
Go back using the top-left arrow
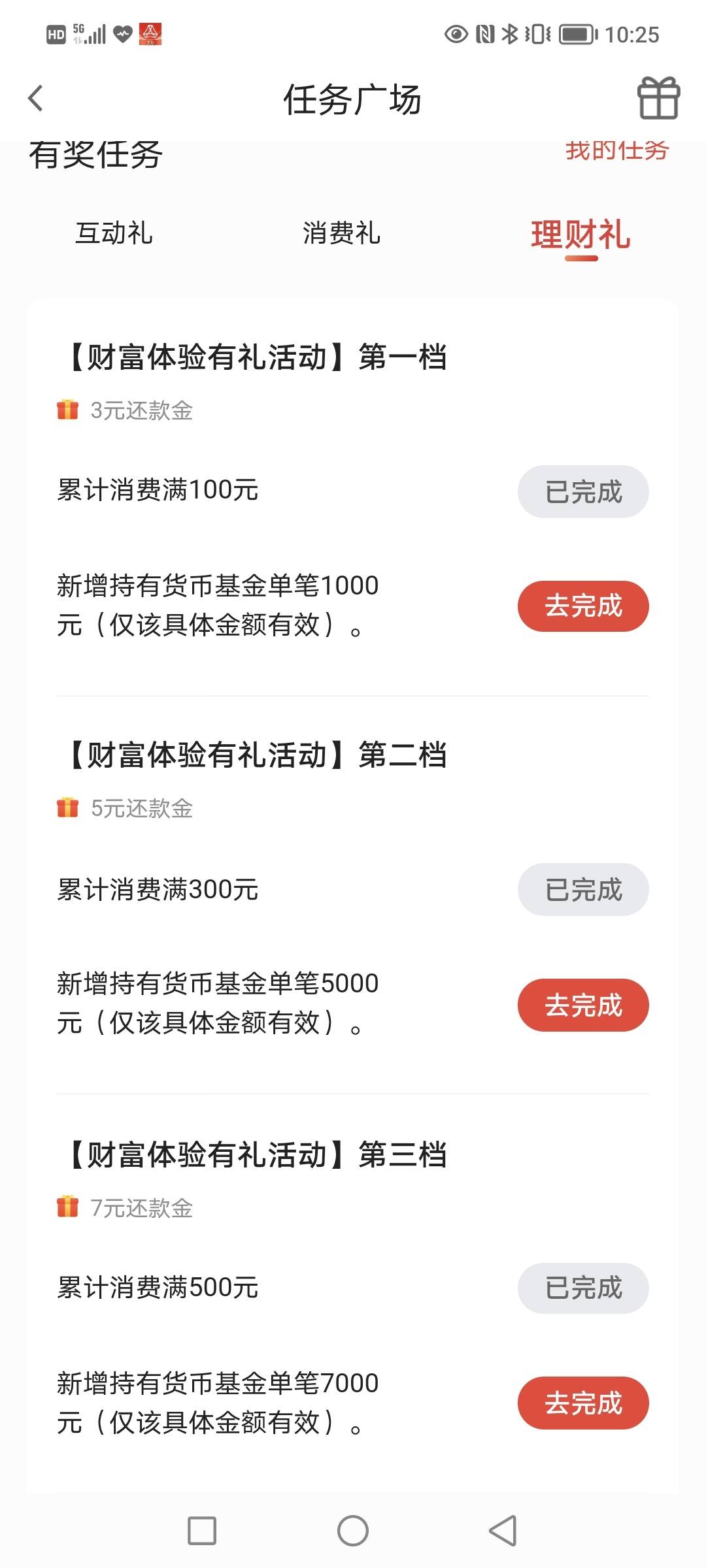point(36,99)
